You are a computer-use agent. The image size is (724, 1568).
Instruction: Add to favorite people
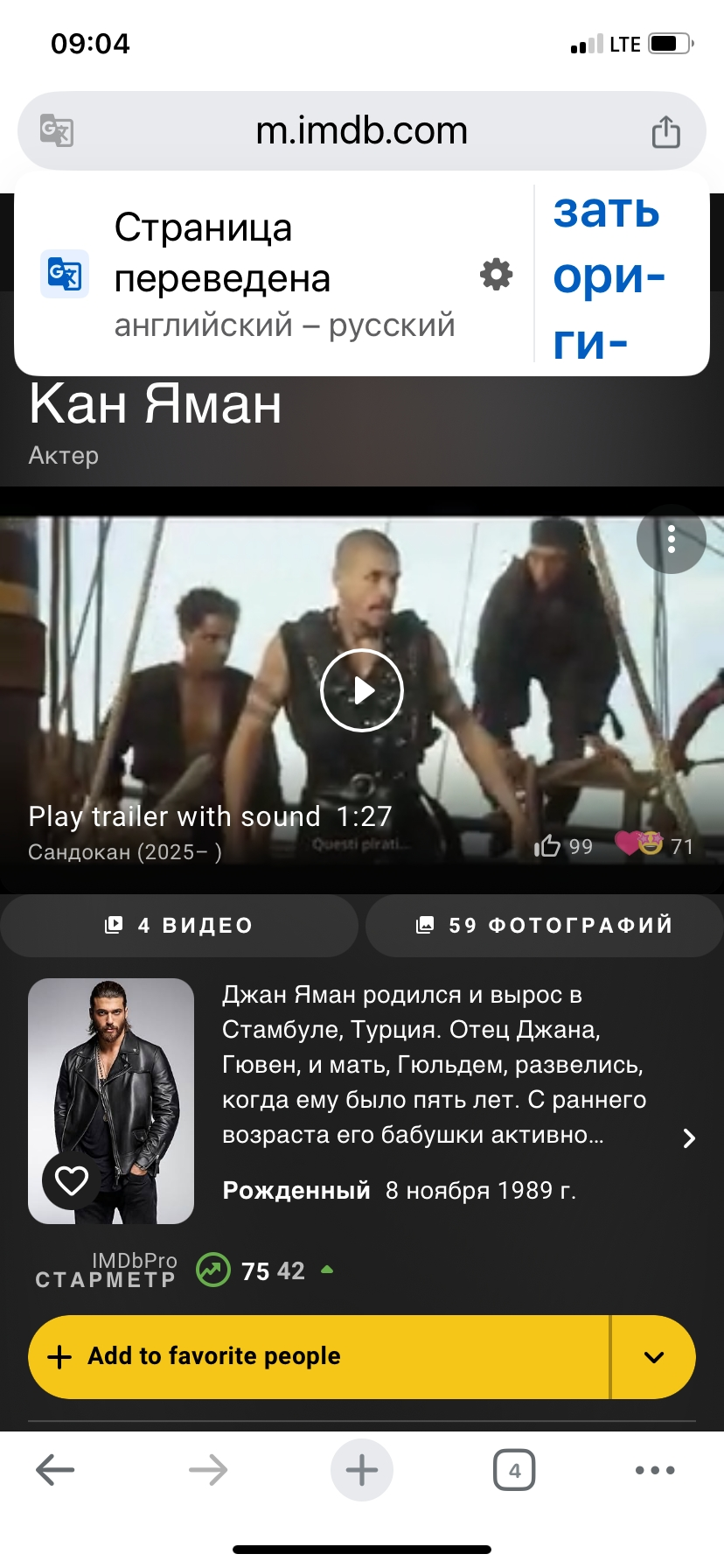[x=318, y=1356]
